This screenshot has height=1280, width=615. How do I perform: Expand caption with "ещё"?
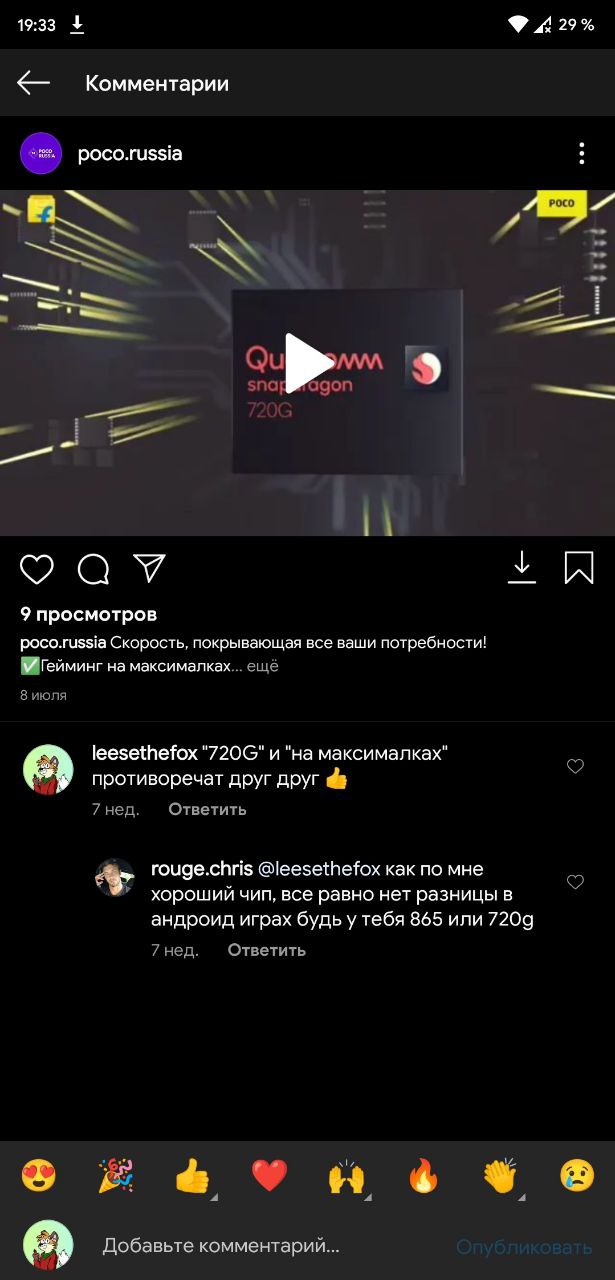click(262, 666)
